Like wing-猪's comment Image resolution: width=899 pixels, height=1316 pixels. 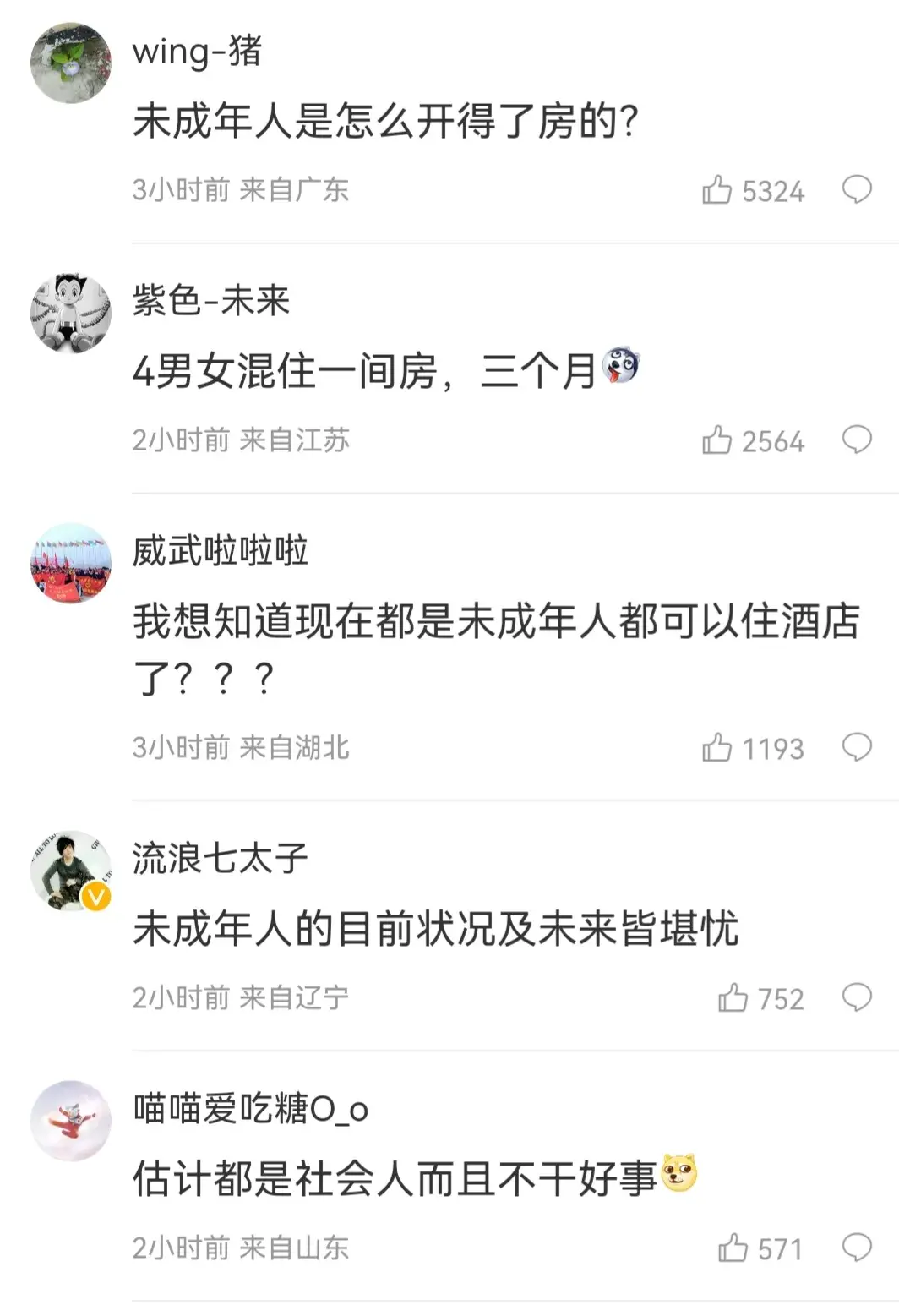[717, 190]
